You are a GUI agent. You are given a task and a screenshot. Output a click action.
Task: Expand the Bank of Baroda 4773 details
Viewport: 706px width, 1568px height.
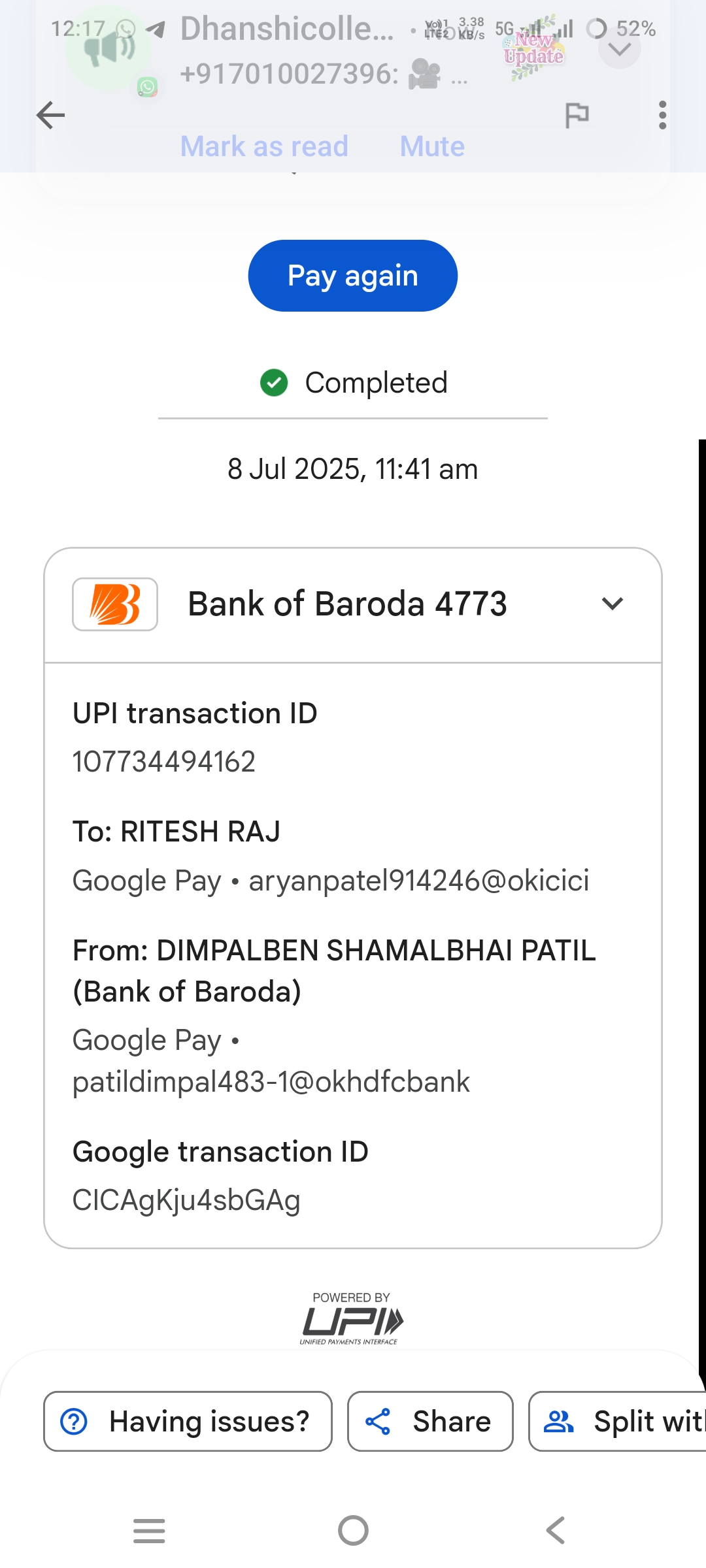point(612,604)
